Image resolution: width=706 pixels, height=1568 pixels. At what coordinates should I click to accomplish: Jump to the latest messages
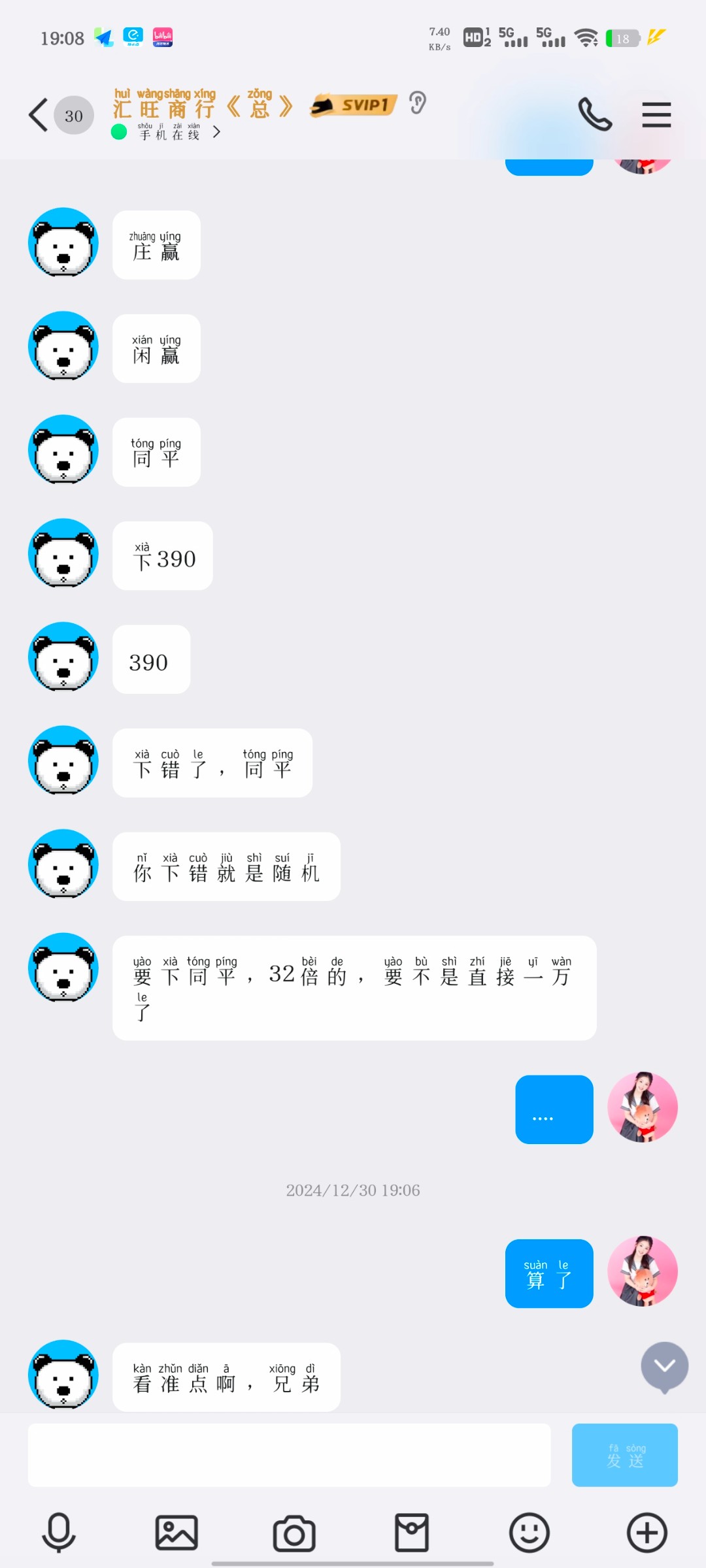(x=664, y=1365)
